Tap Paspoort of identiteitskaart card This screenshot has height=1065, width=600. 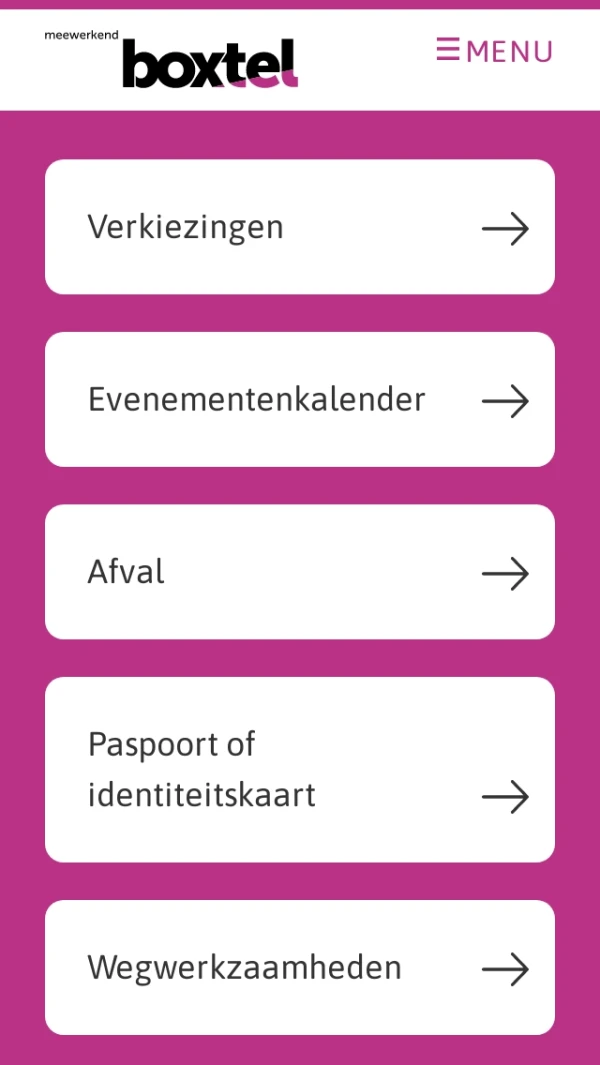point(299,770)
